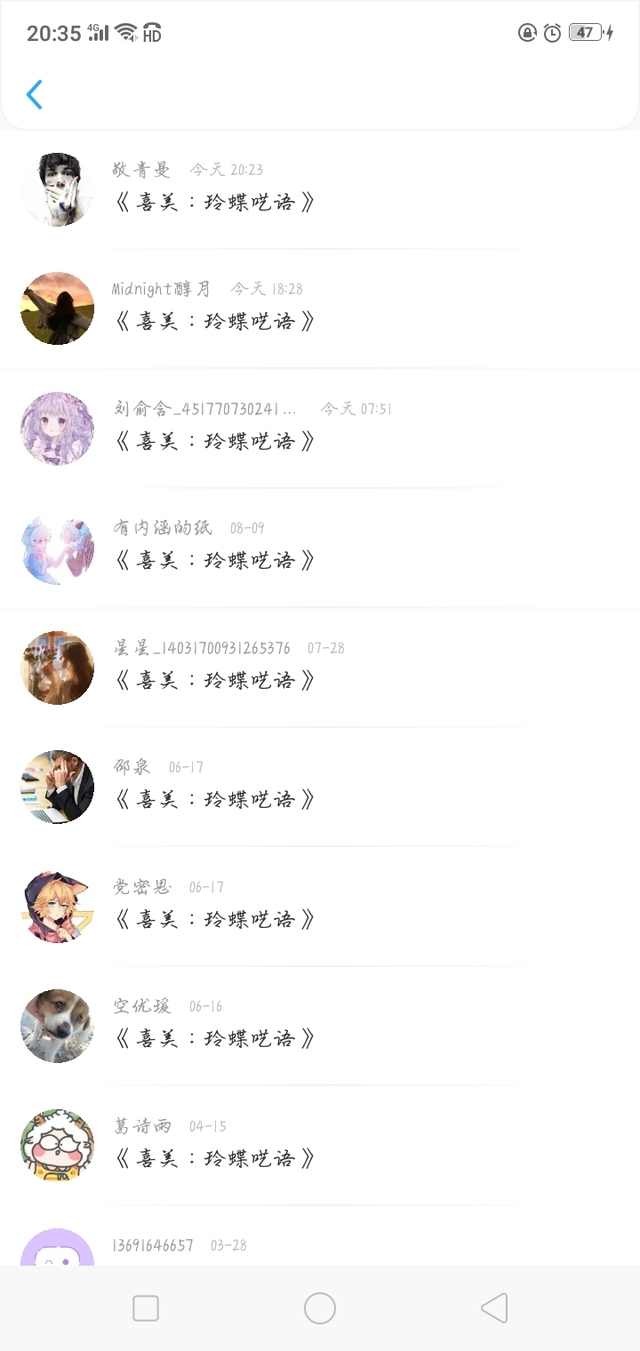Viewport: 640px width, 1351px height.
Task: Open the entry posted by 敬青曼
Action: pyautogui.click(x=320, y=189)
